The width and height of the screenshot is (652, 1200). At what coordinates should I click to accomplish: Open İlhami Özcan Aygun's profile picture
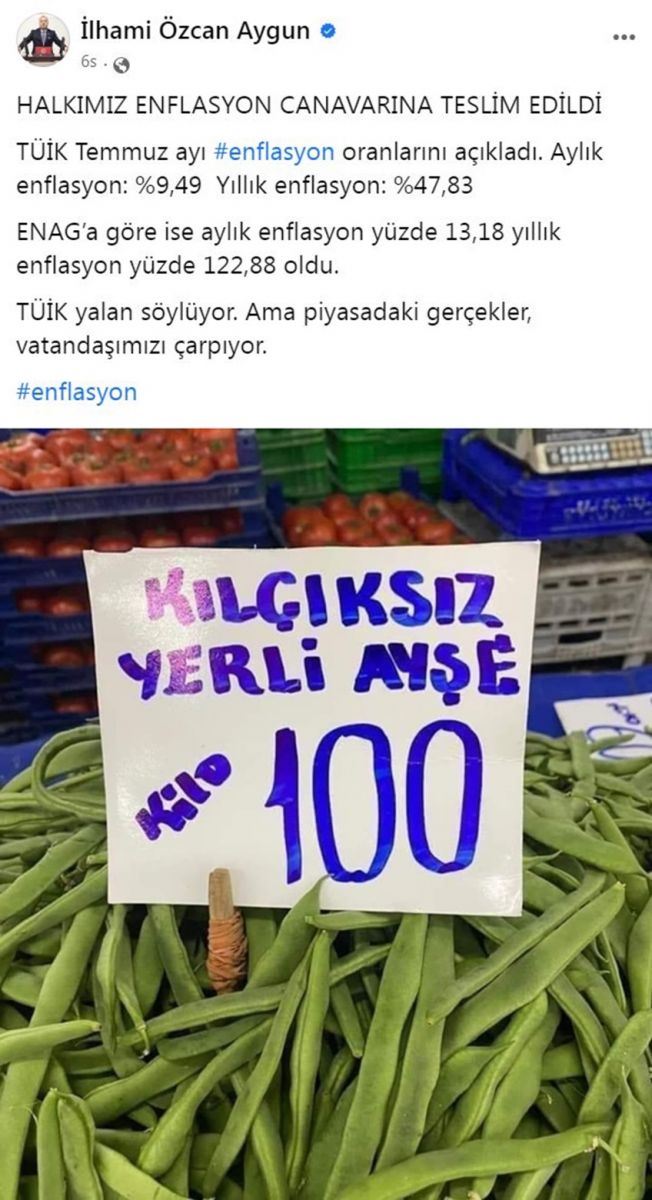click(x=42, y=41)
